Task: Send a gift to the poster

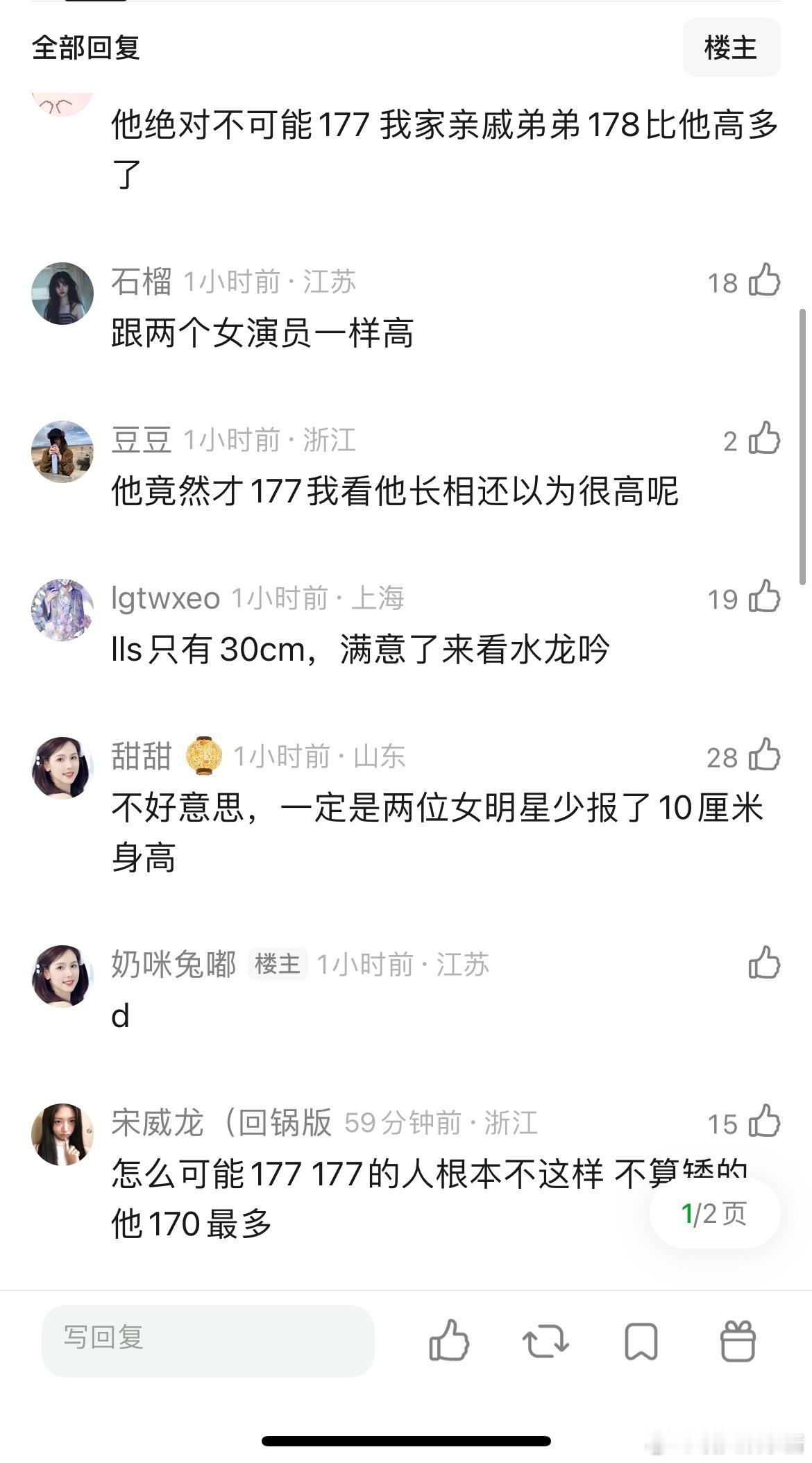Action: [x=737, y=1340]
